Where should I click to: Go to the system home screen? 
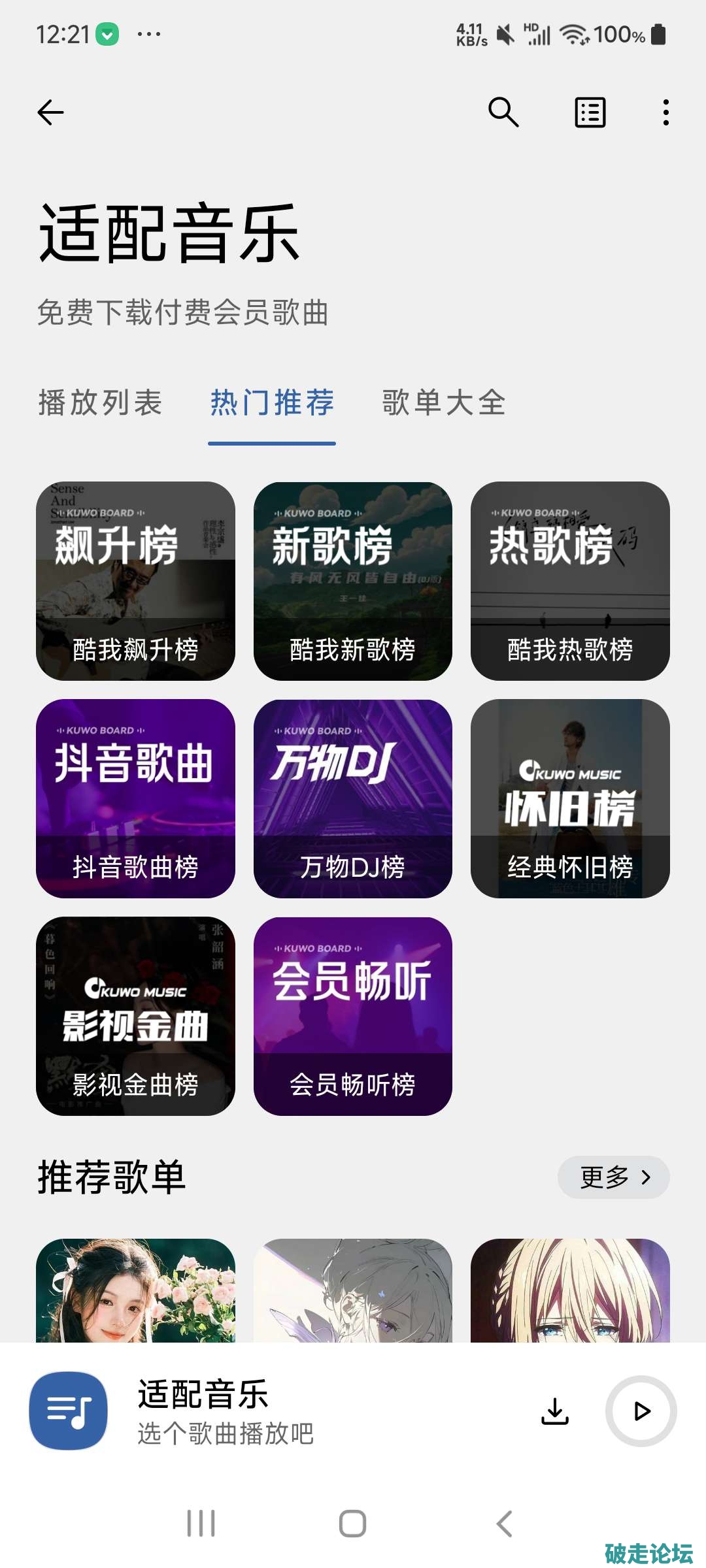[x=352, y=1524]
